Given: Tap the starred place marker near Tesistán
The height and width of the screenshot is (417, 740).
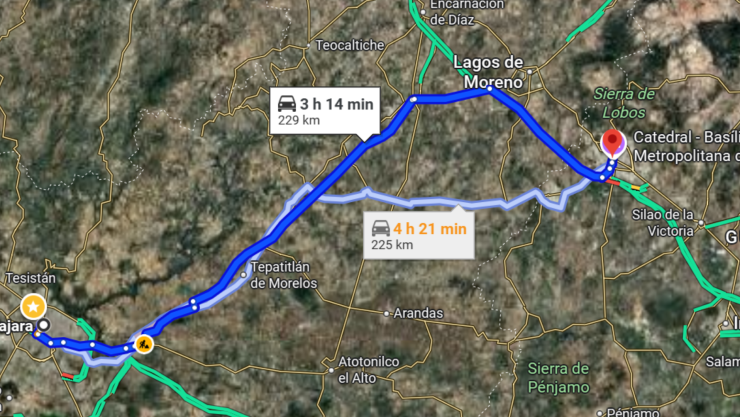Looking at the screenshot, I should 34,305.
